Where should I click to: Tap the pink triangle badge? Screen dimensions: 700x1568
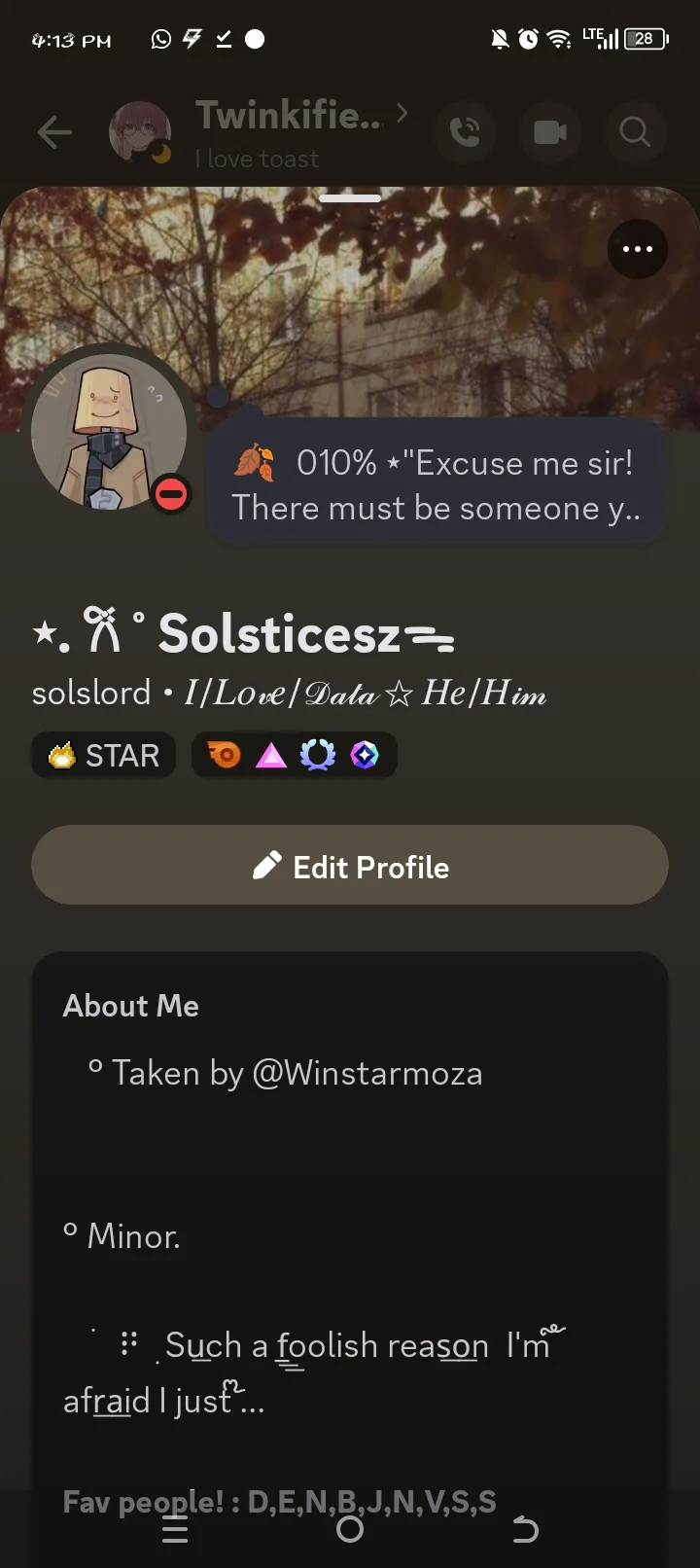tap(271, 755)
